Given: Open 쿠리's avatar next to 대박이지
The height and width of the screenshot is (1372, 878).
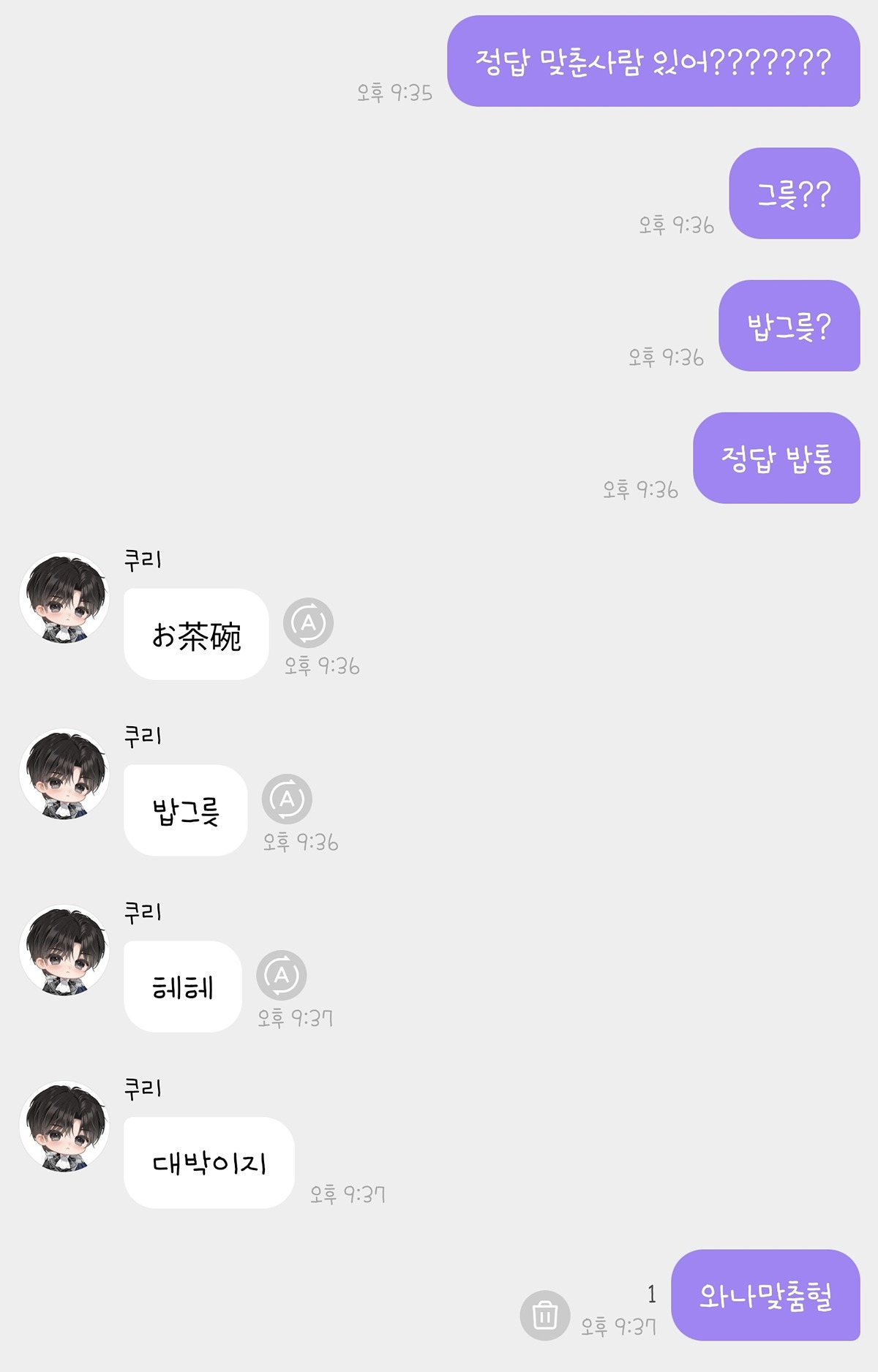Looking at the screenshot, I should click(x=64, y=1126).
